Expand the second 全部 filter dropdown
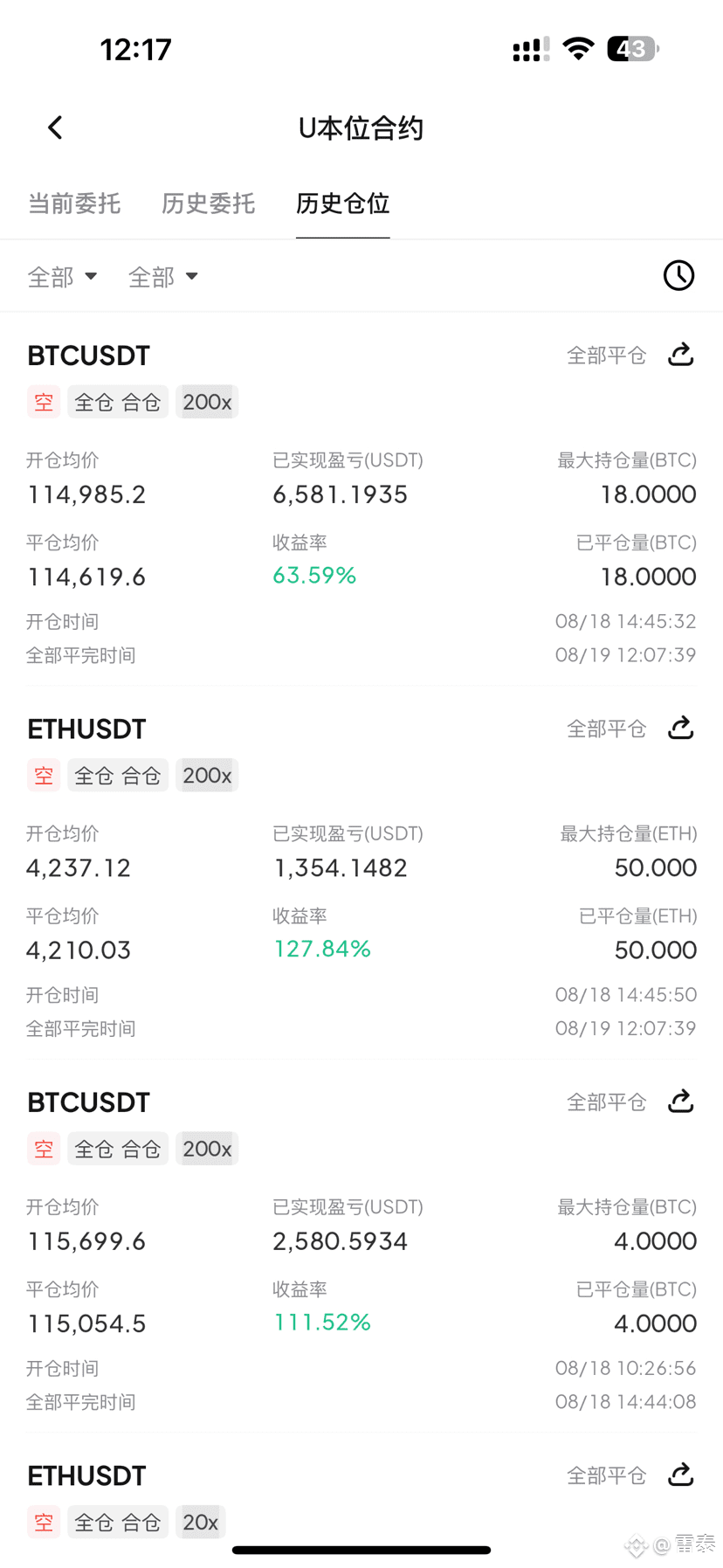 163,277
